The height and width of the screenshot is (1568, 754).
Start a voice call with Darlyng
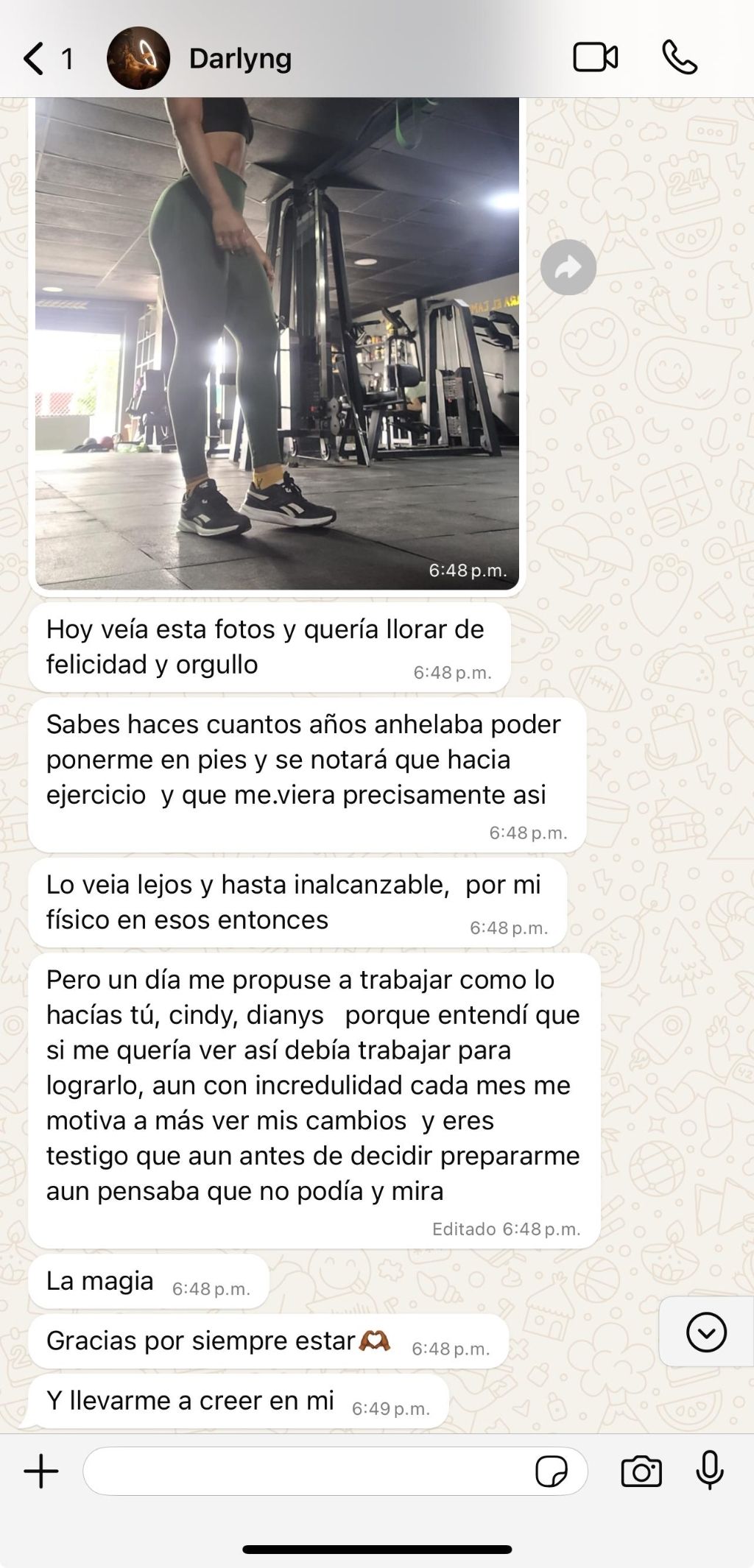tap(679, 57)
